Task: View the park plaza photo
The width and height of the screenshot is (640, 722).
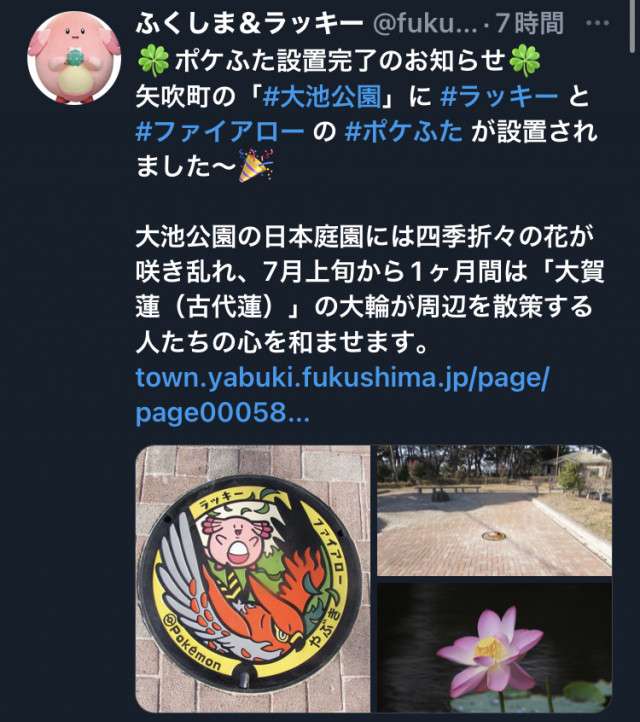Action: pyautogui.click(x=494, y=510)
